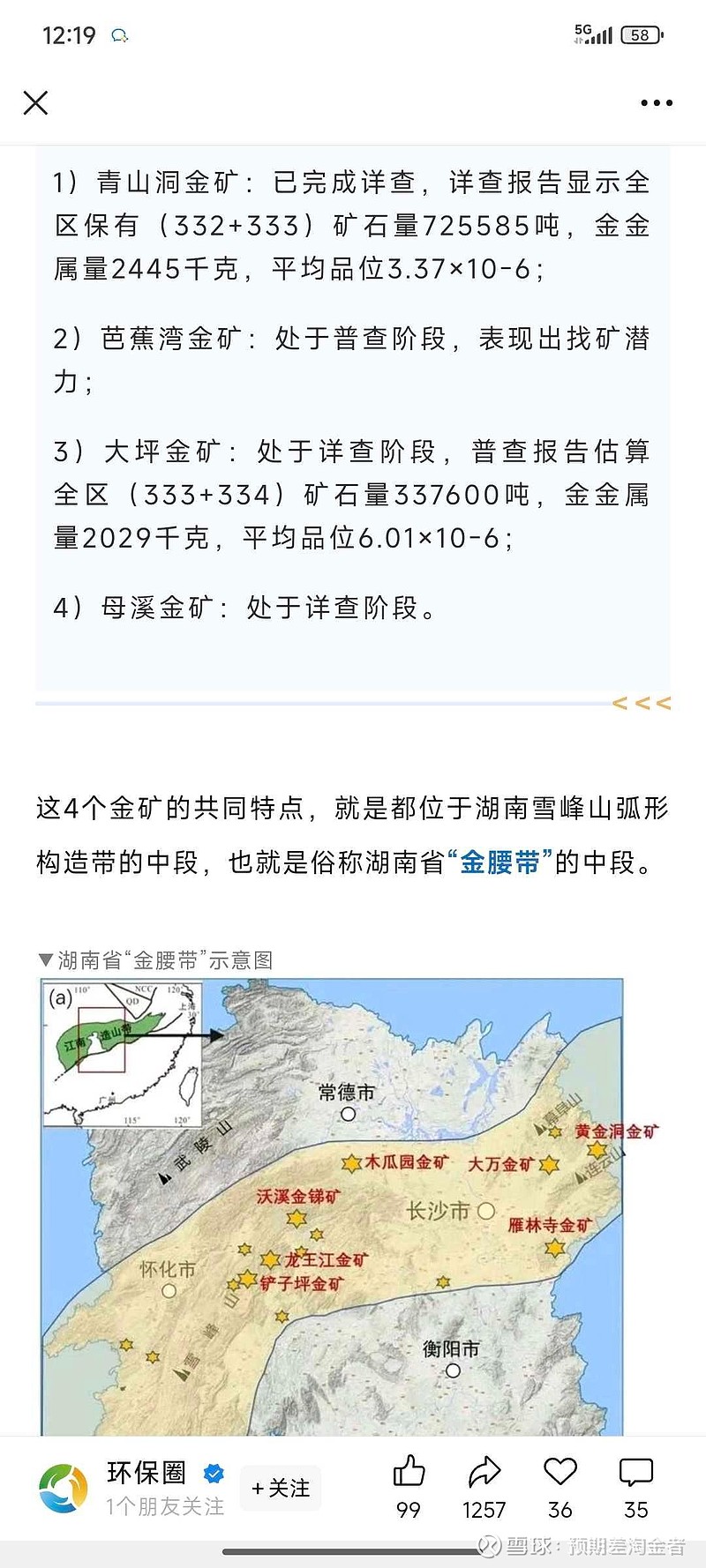
Task: Tap the chat message icon beside the clock
Action: click(x=120, y=34)
